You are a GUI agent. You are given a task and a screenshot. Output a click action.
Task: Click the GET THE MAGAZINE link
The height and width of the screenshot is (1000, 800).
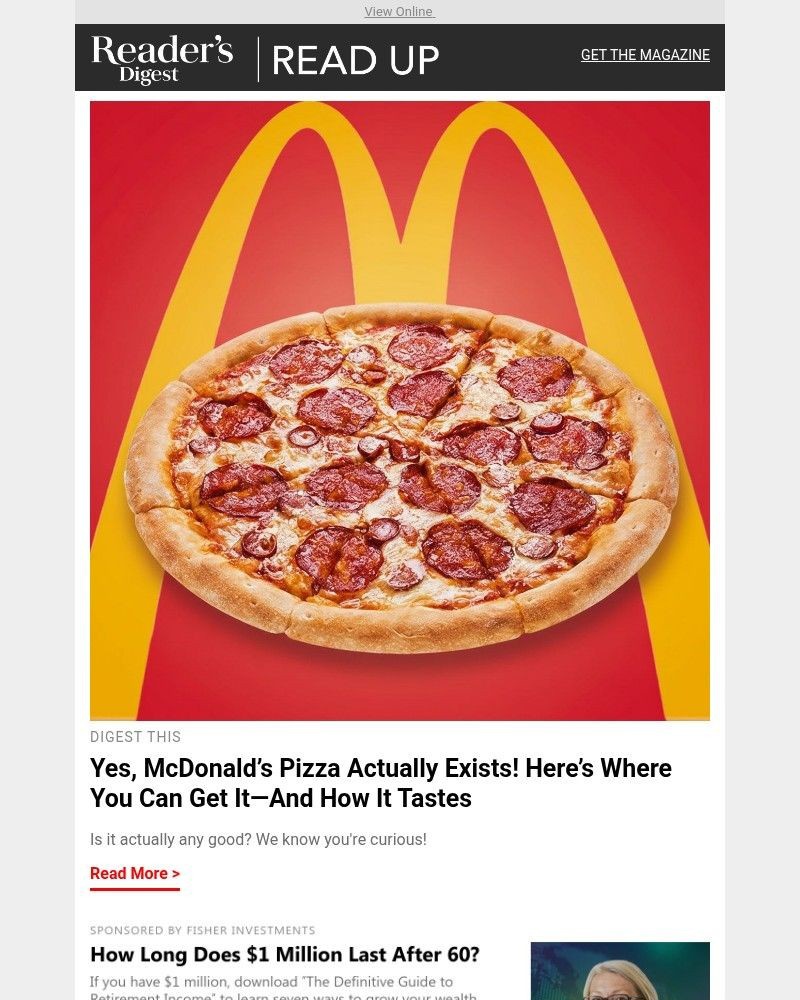pos(644,55)
